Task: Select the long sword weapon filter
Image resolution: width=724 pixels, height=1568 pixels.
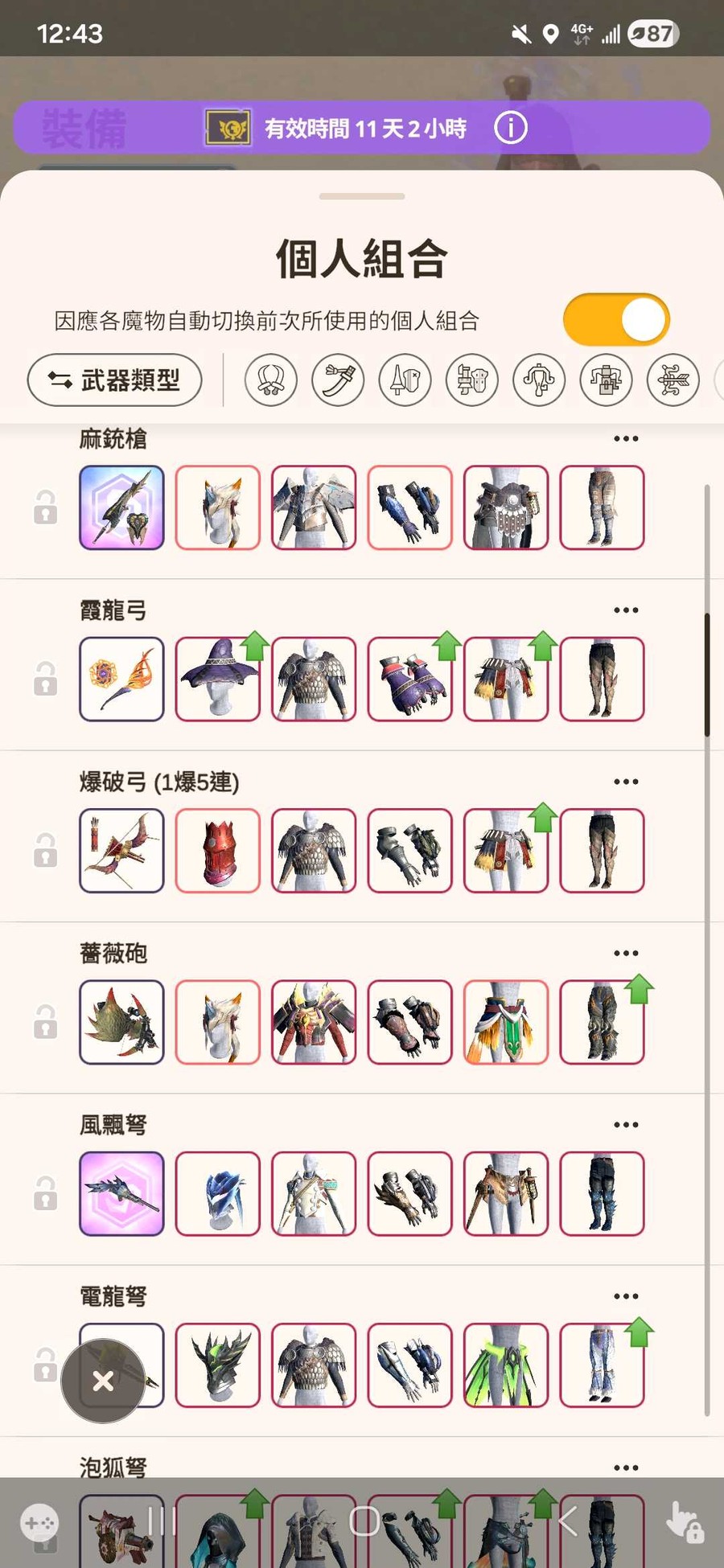Action: coord(338,380)
